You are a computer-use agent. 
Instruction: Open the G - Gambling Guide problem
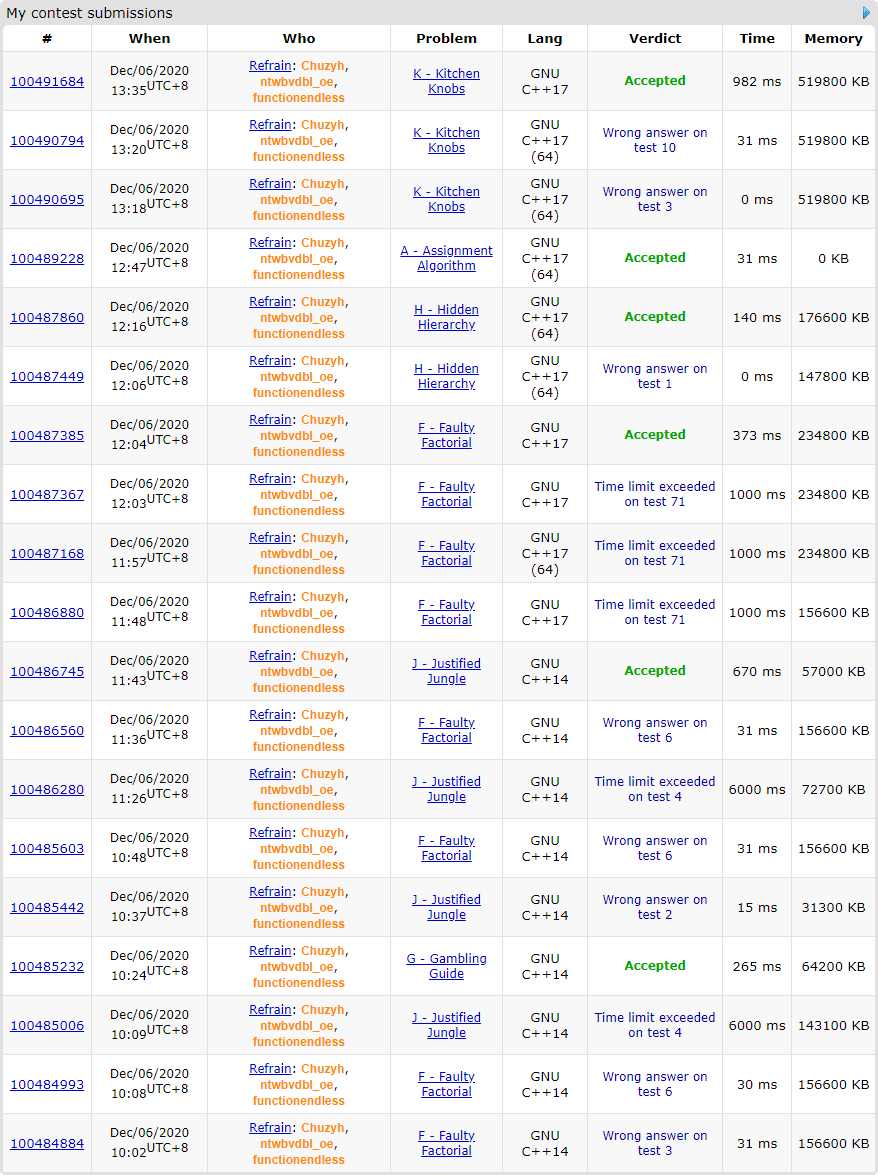point(446,966)
